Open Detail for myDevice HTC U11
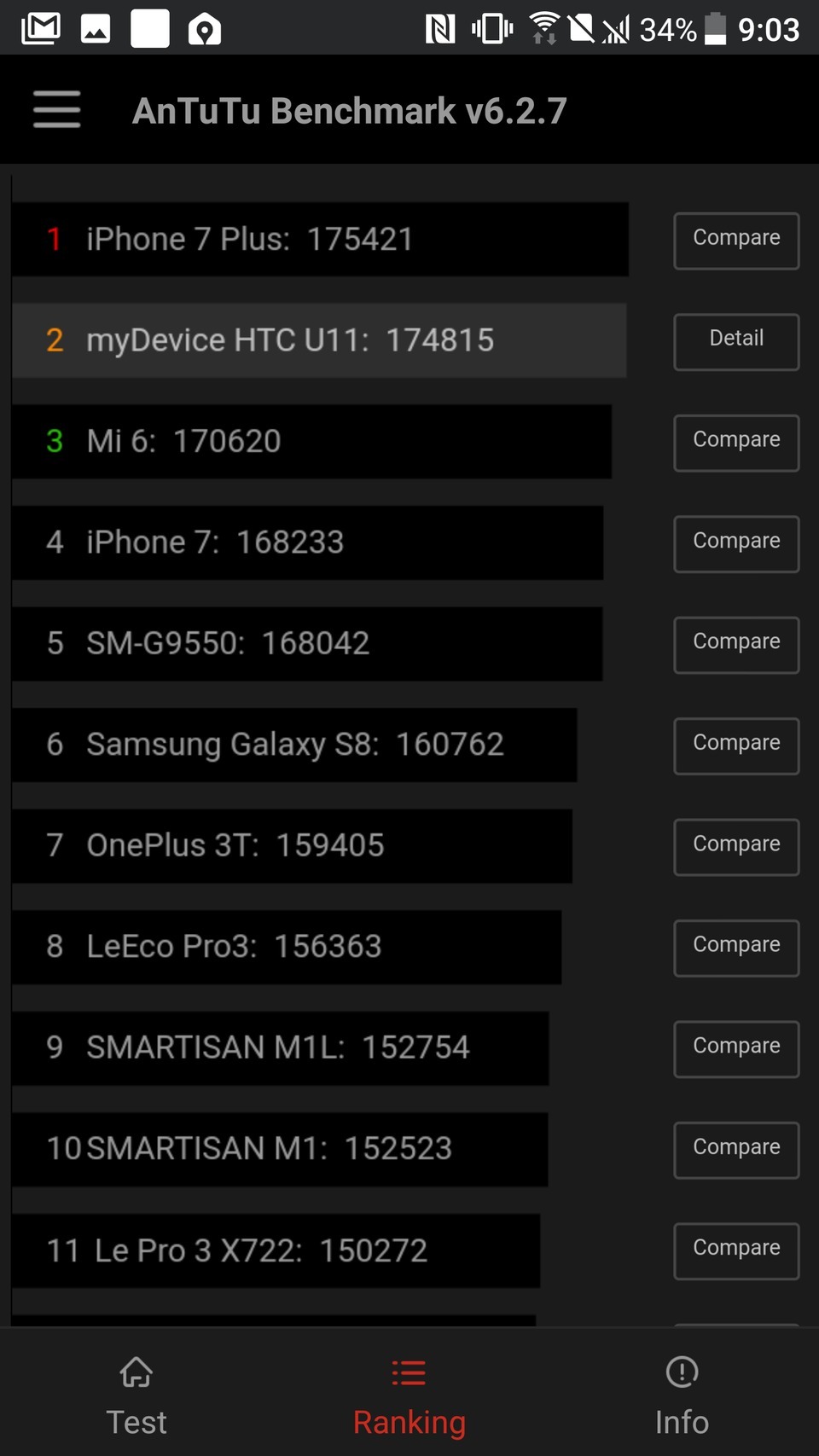Image resolution: width=819 pixels, height=1456 pixels. click(x=735, y=341)
